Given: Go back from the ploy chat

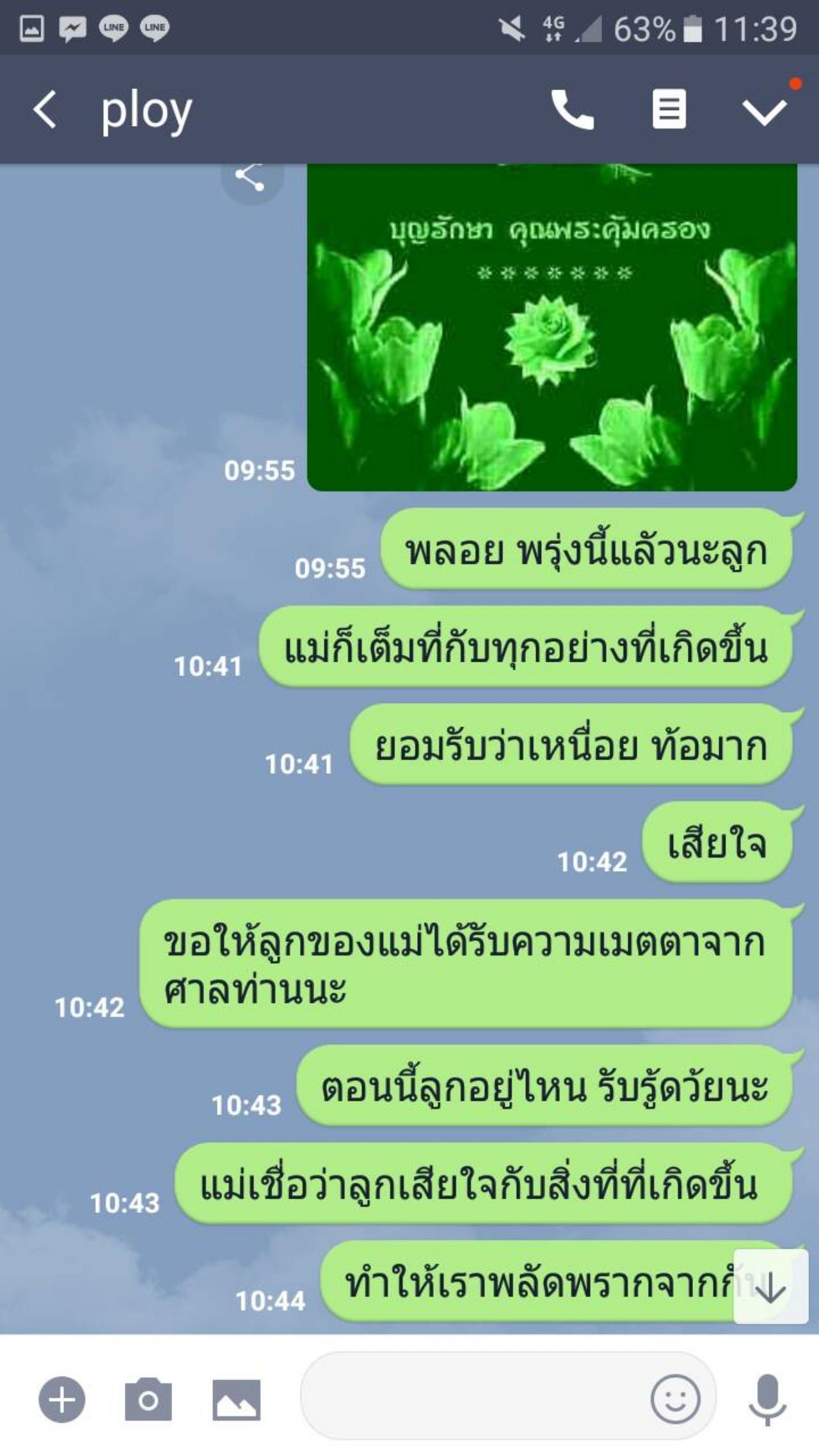Looking at the screenshot, I should (45, 109).
